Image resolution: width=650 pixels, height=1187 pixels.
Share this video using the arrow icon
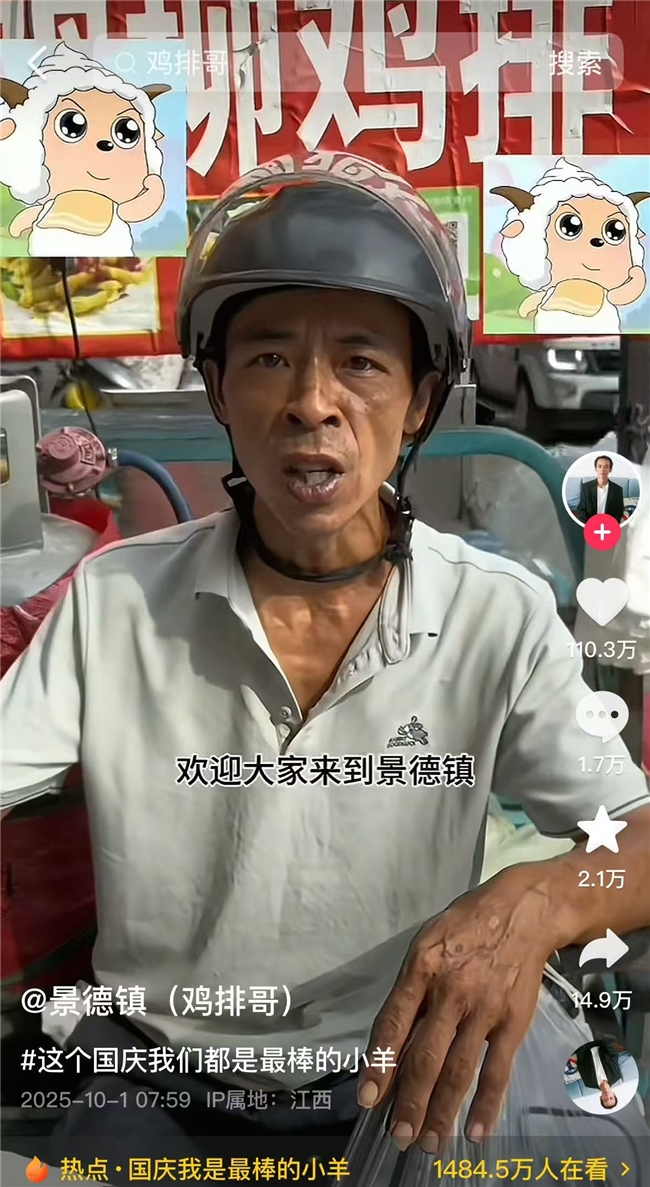(x=601, y=951)
